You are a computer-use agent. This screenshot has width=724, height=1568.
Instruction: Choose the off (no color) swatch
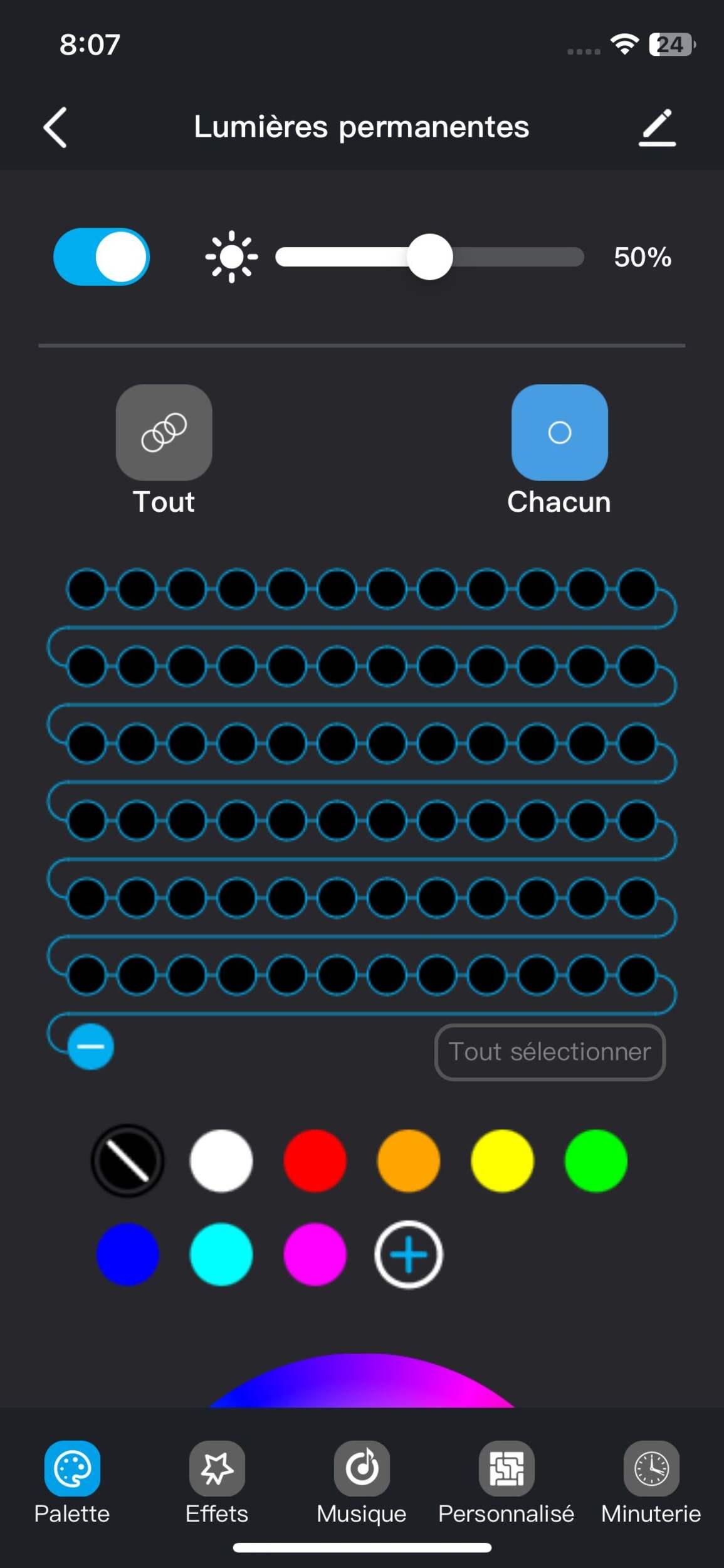click(128, 1161)
